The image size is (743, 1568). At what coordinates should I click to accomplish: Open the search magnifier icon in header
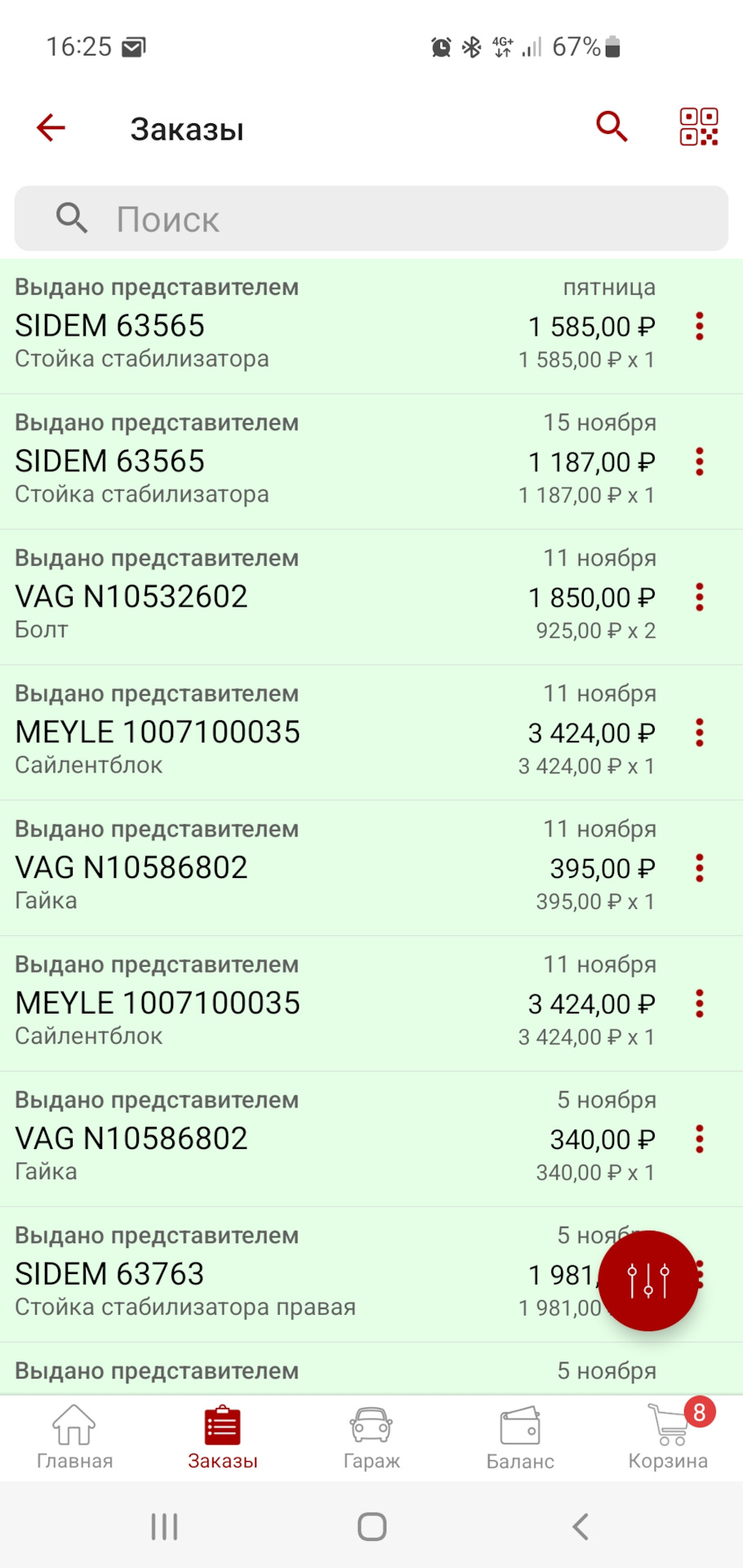pyautogui.click(x=611, y=127)
